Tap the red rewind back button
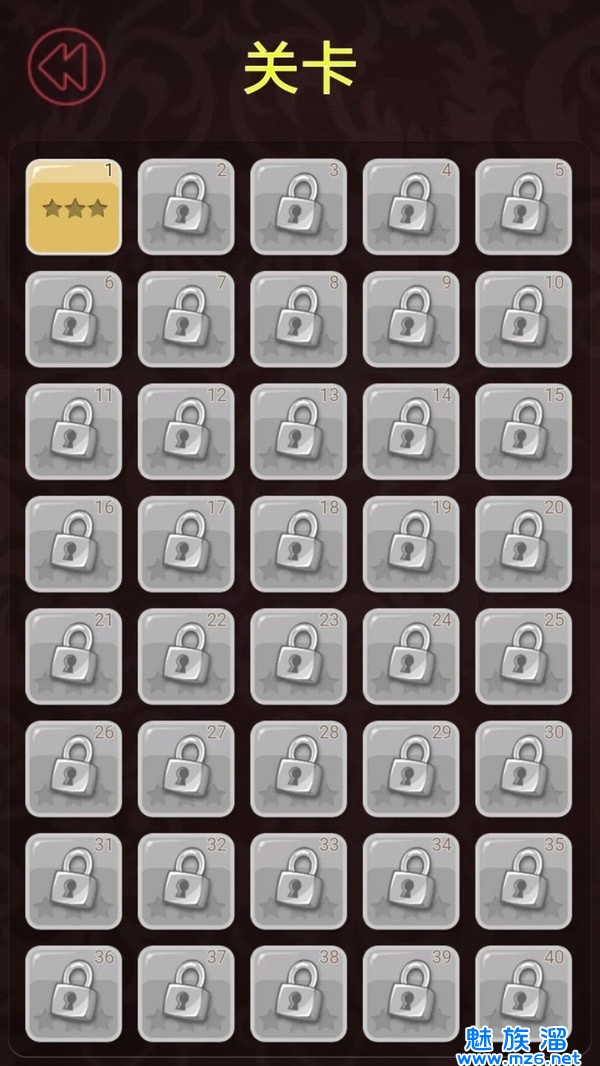 pyautogui.click(x=66, y=68)
